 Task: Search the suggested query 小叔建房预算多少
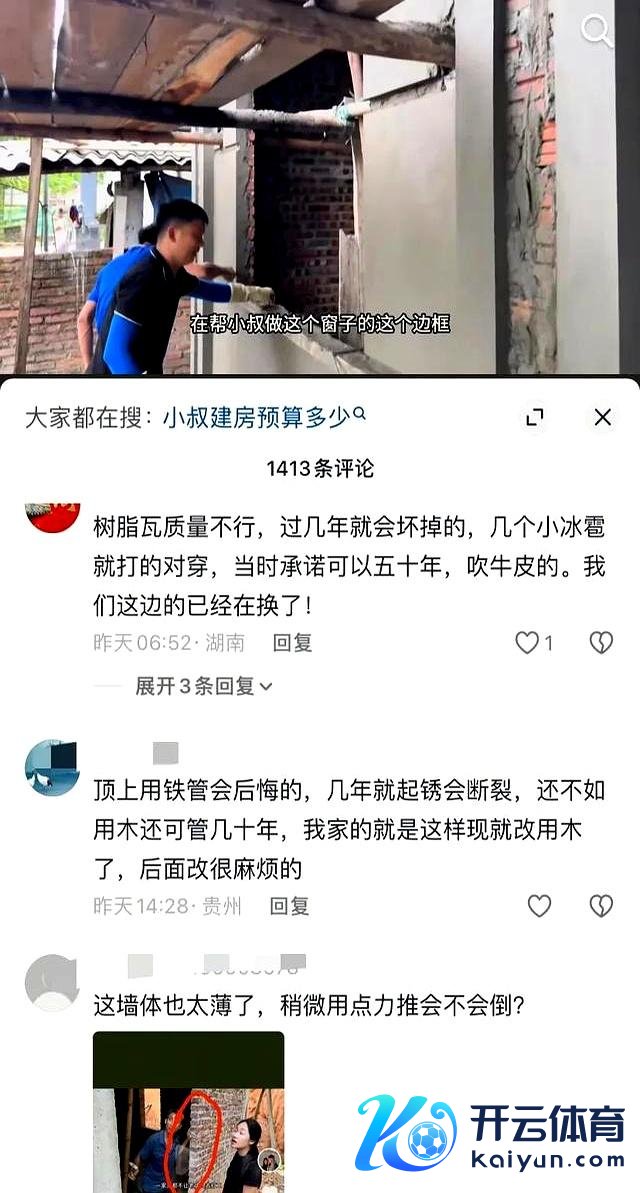(263, 417)
